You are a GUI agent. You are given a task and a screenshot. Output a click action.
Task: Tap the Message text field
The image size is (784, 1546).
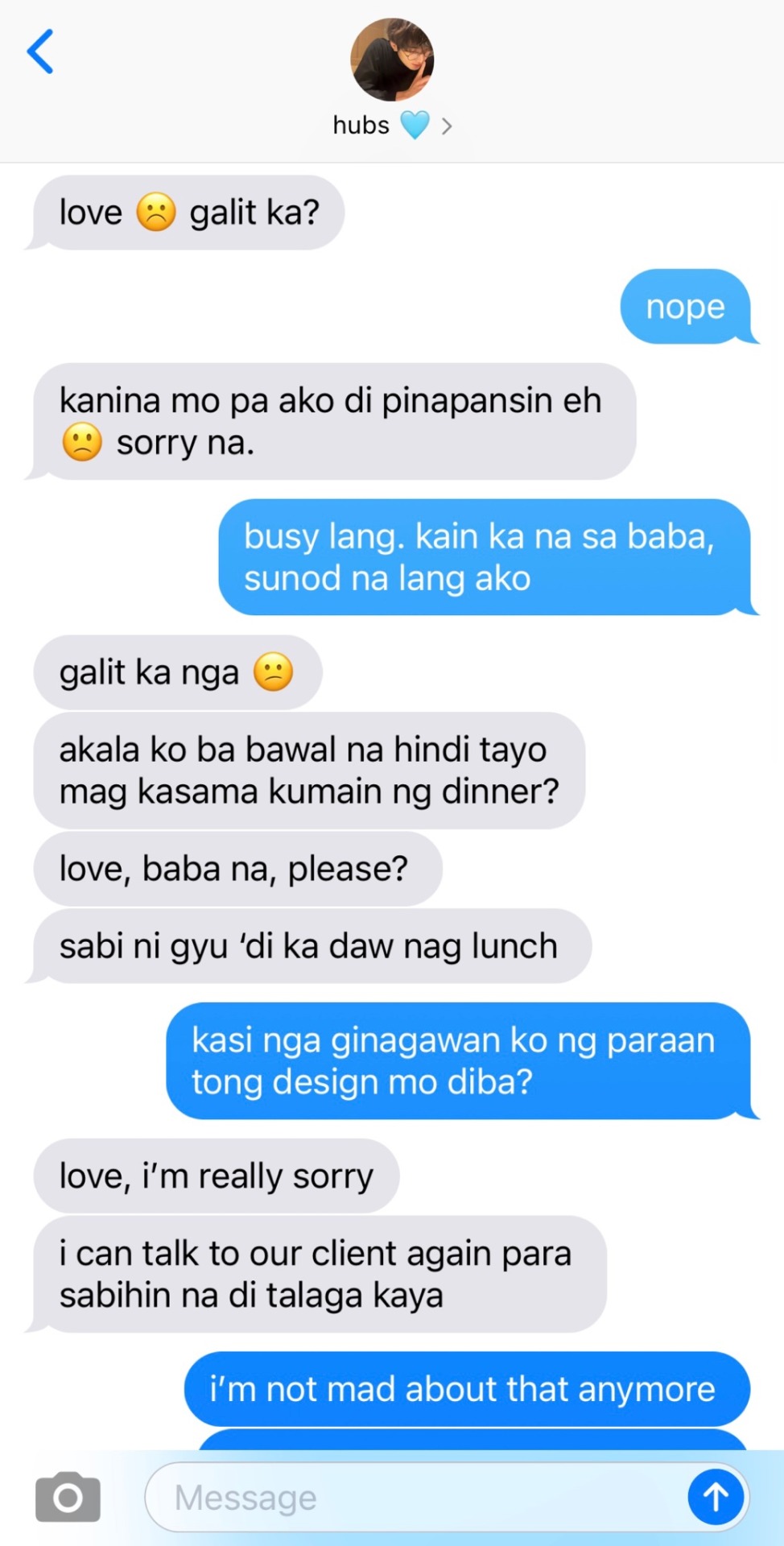pos(411,1497)
